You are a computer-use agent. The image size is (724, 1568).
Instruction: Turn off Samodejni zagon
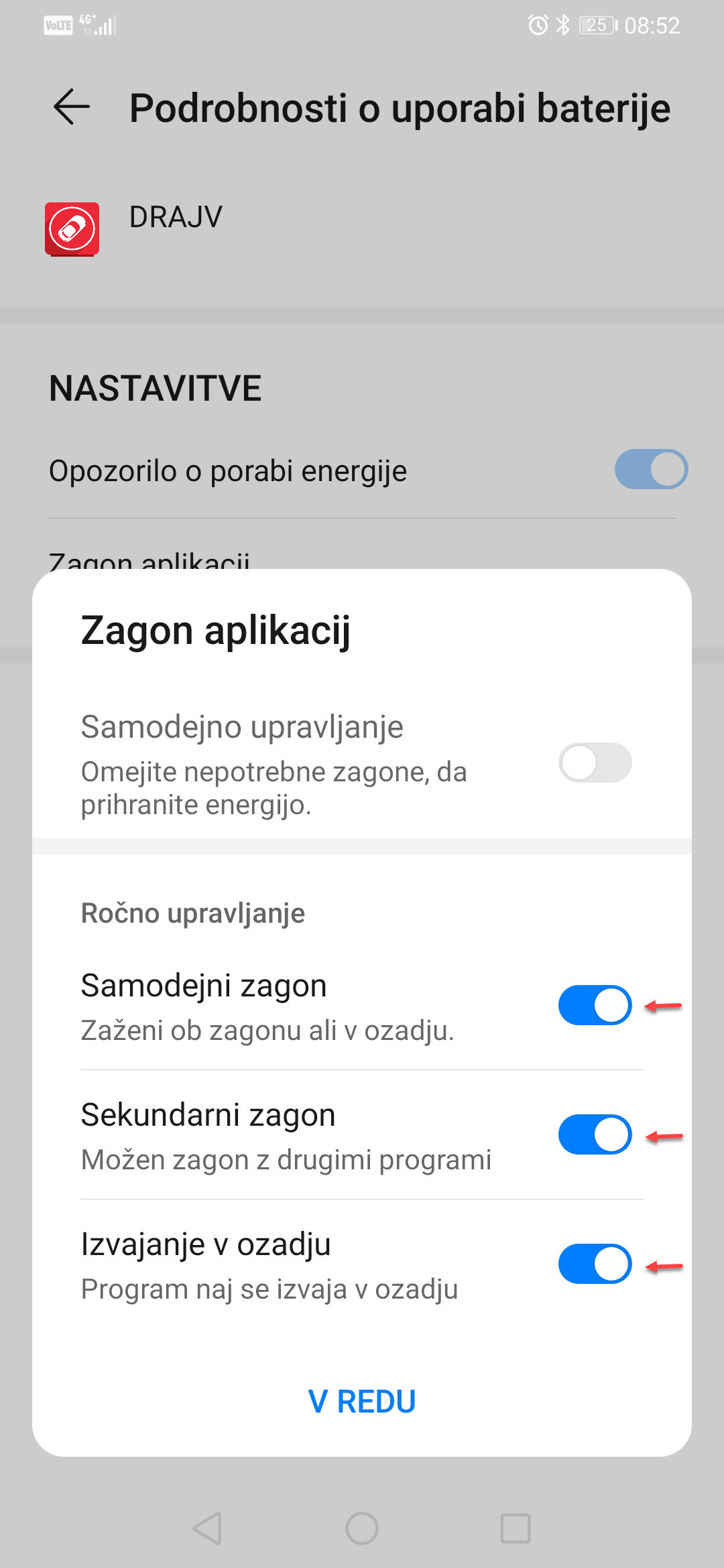coord(595,1005)
